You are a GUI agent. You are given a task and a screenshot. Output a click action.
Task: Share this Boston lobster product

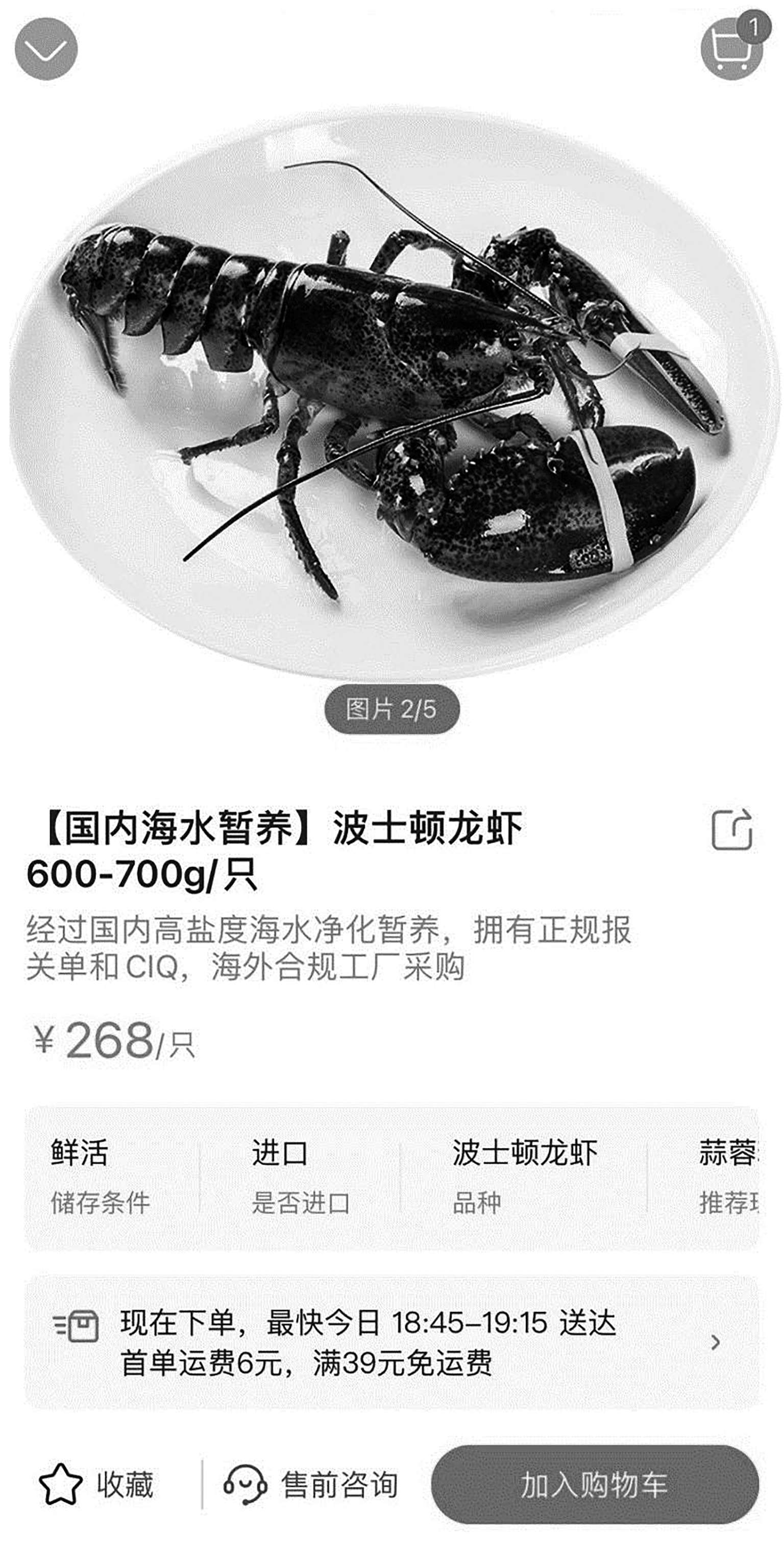(x=732, y=829)
